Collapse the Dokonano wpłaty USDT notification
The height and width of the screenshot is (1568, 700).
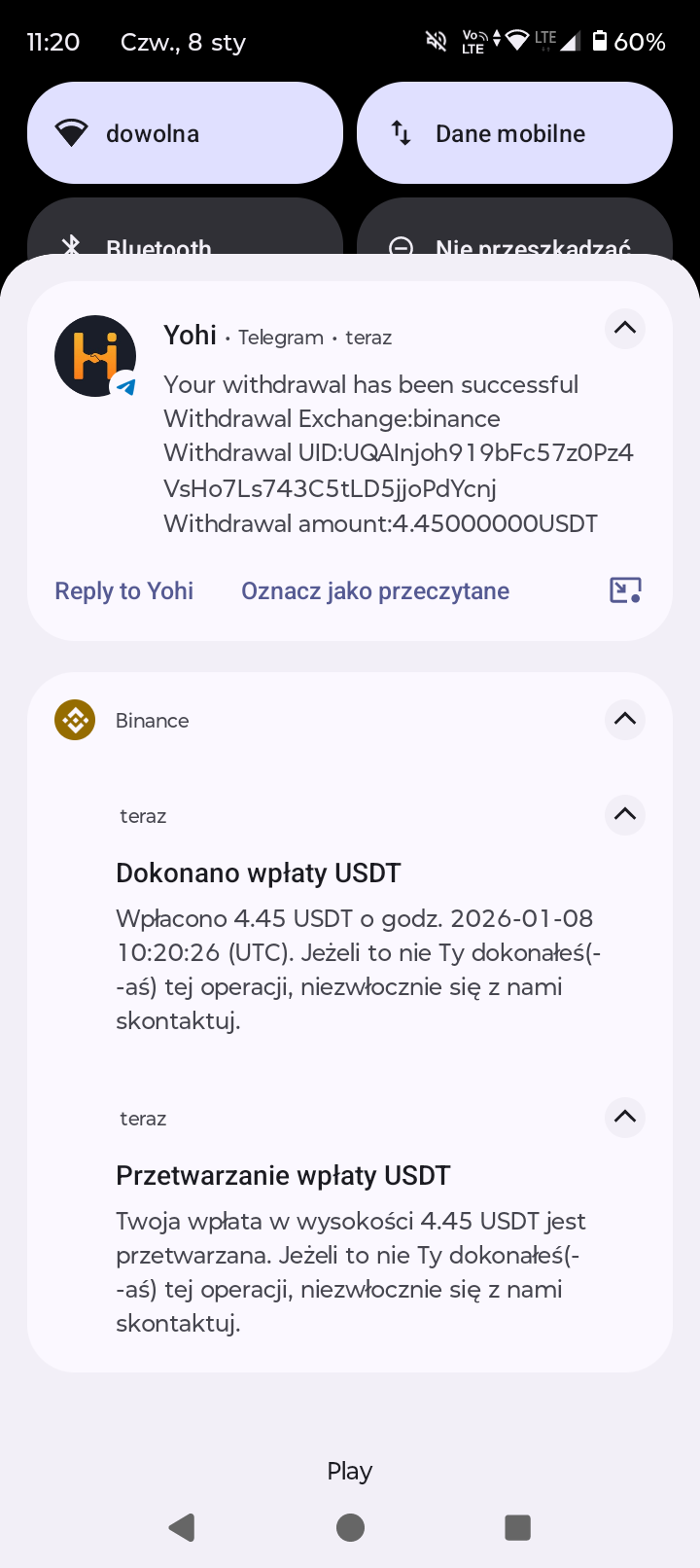tap(625, 814)
